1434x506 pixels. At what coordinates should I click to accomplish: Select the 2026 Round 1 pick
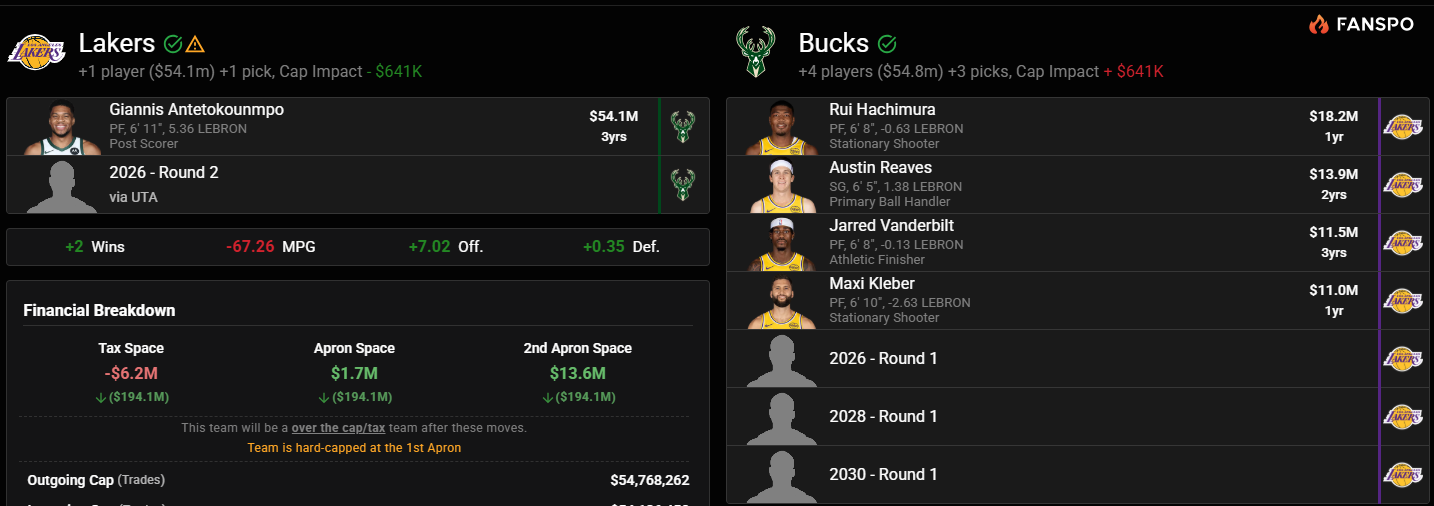[1050, 358]
